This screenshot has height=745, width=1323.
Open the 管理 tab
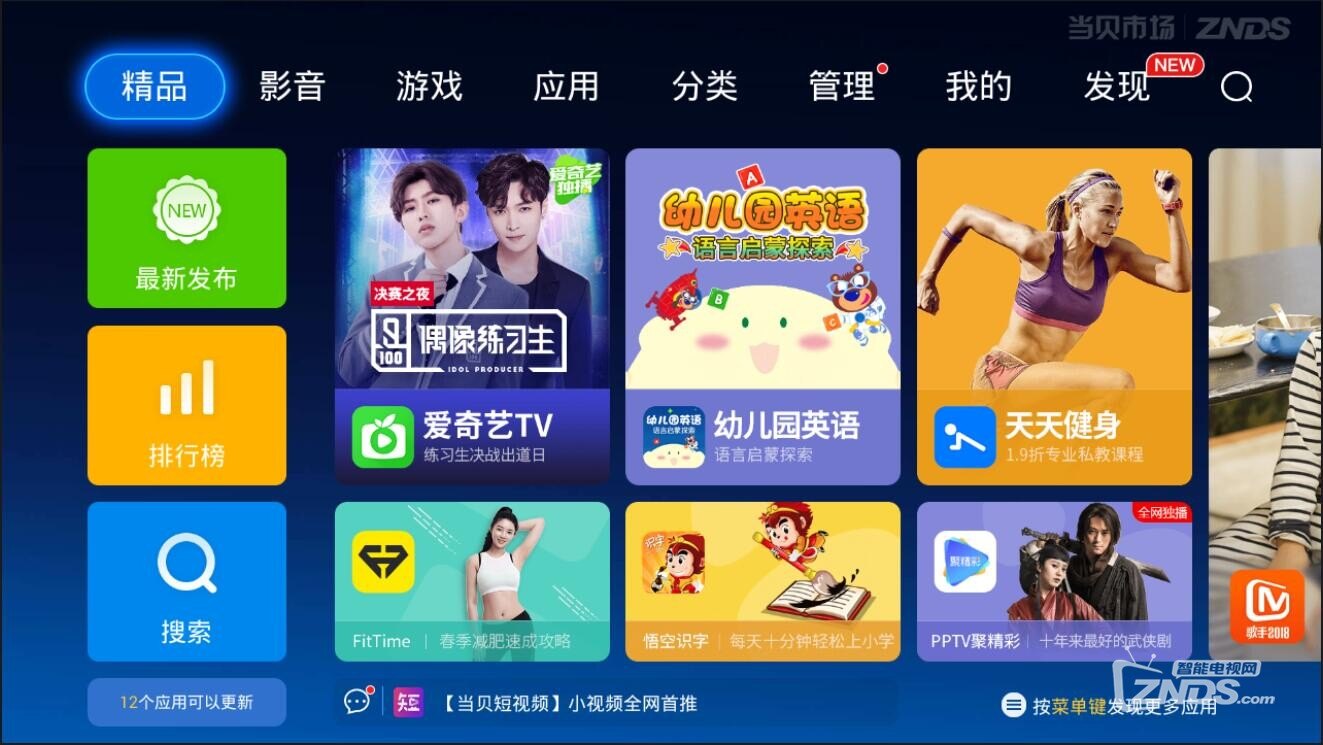point(842,87)
